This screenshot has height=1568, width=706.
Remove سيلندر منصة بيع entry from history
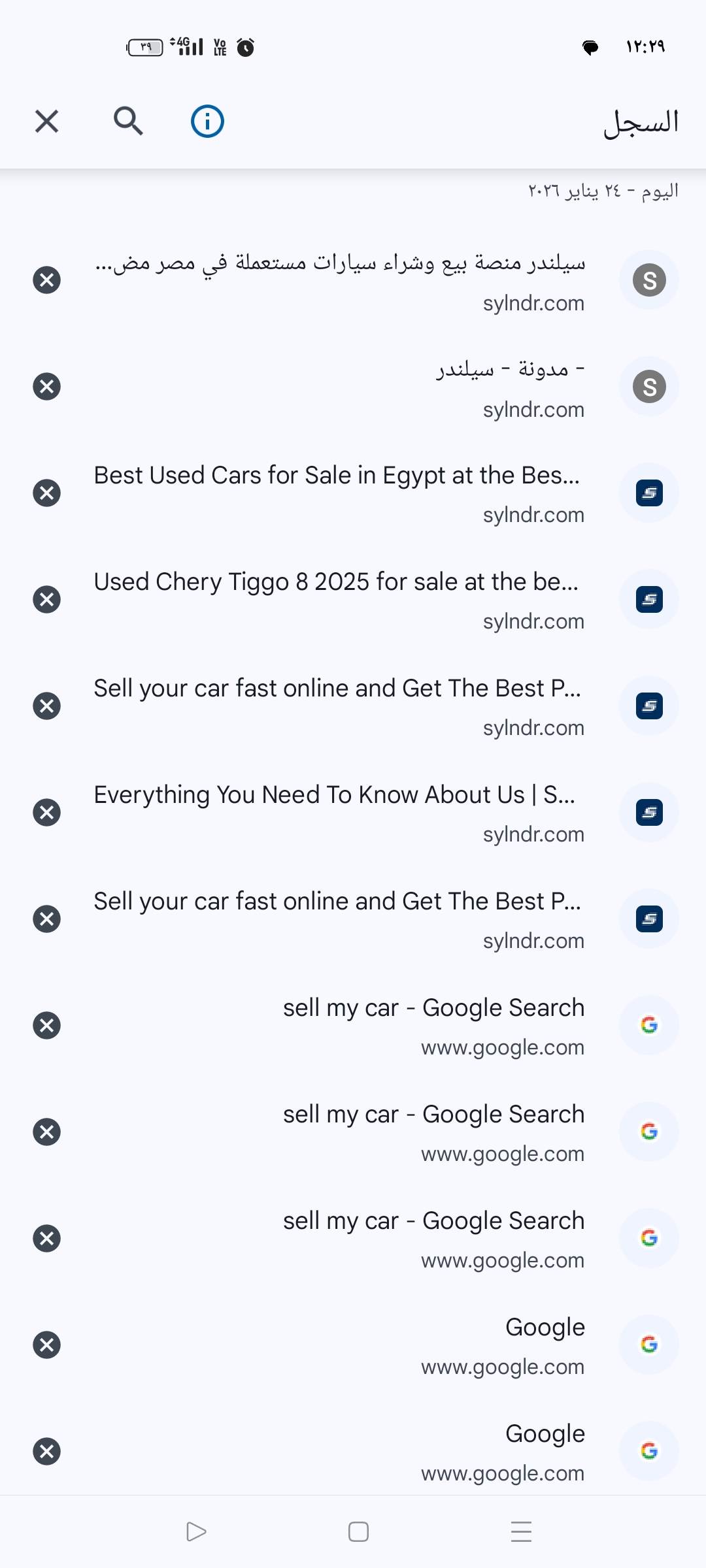[x=46, y=280]
